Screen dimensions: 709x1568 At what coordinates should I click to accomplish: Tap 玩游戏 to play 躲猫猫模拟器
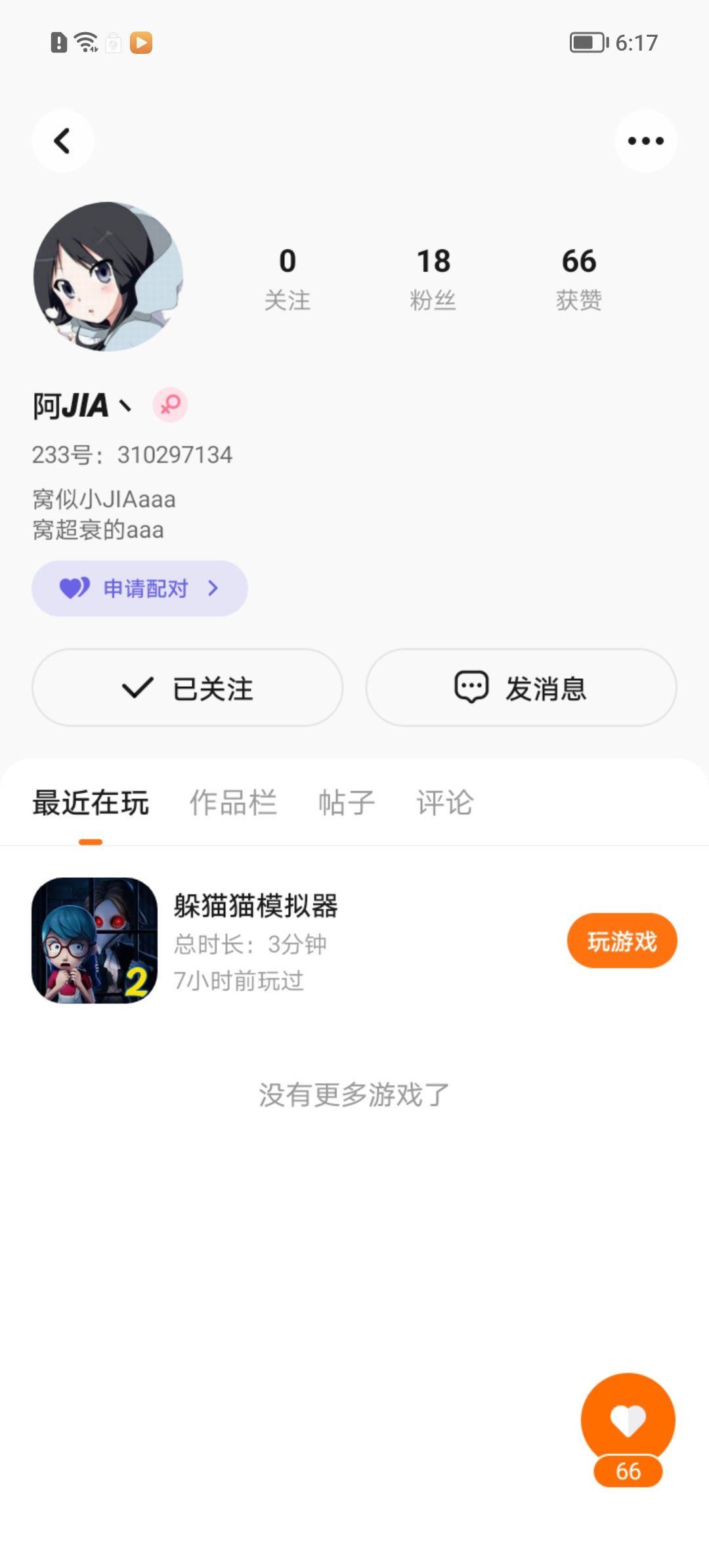click(622, 941)
